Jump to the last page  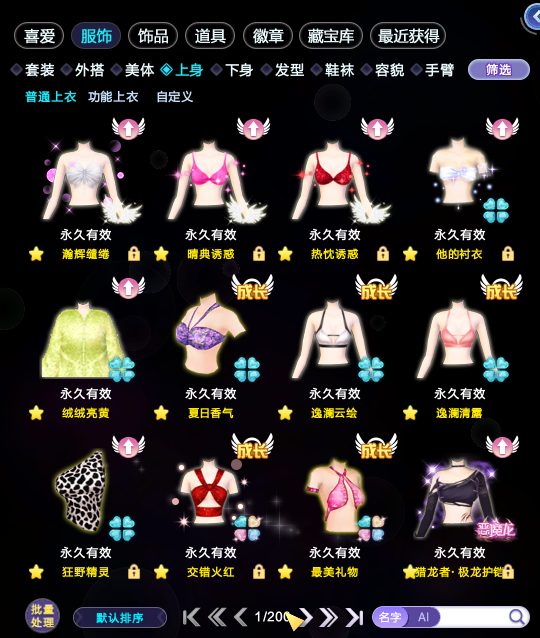pyautogui.click(x=354, y=618)
